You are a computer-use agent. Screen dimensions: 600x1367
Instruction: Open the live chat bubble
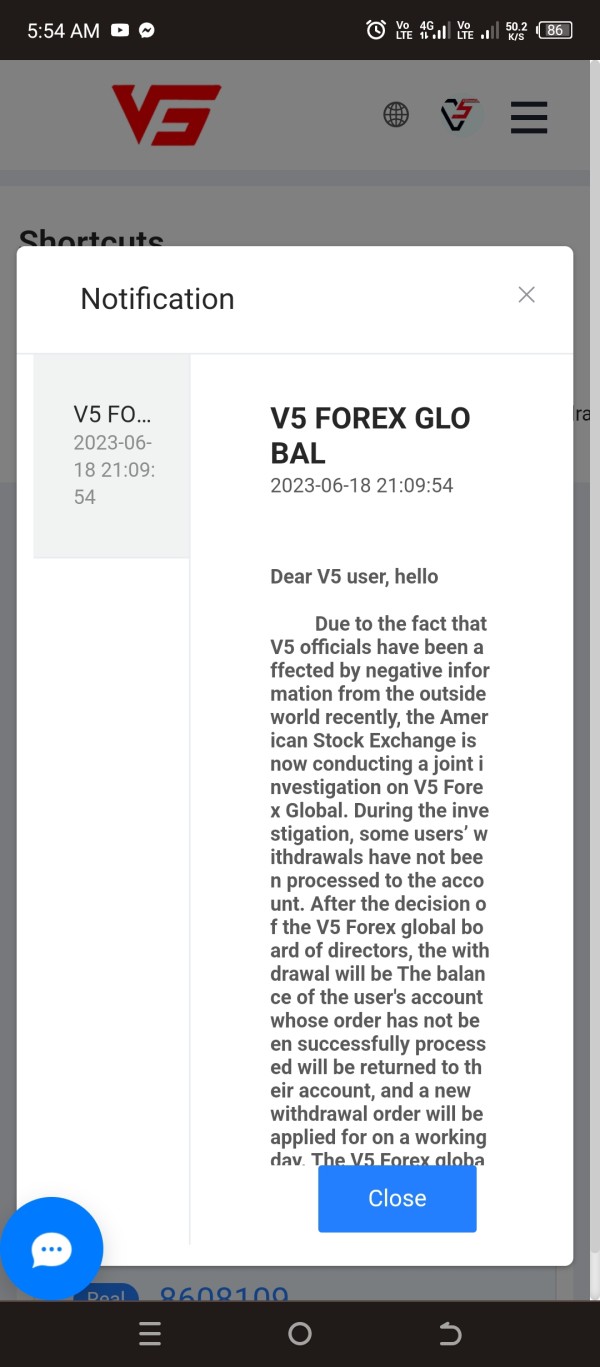pyautogui.click(x=52, y=1248)
